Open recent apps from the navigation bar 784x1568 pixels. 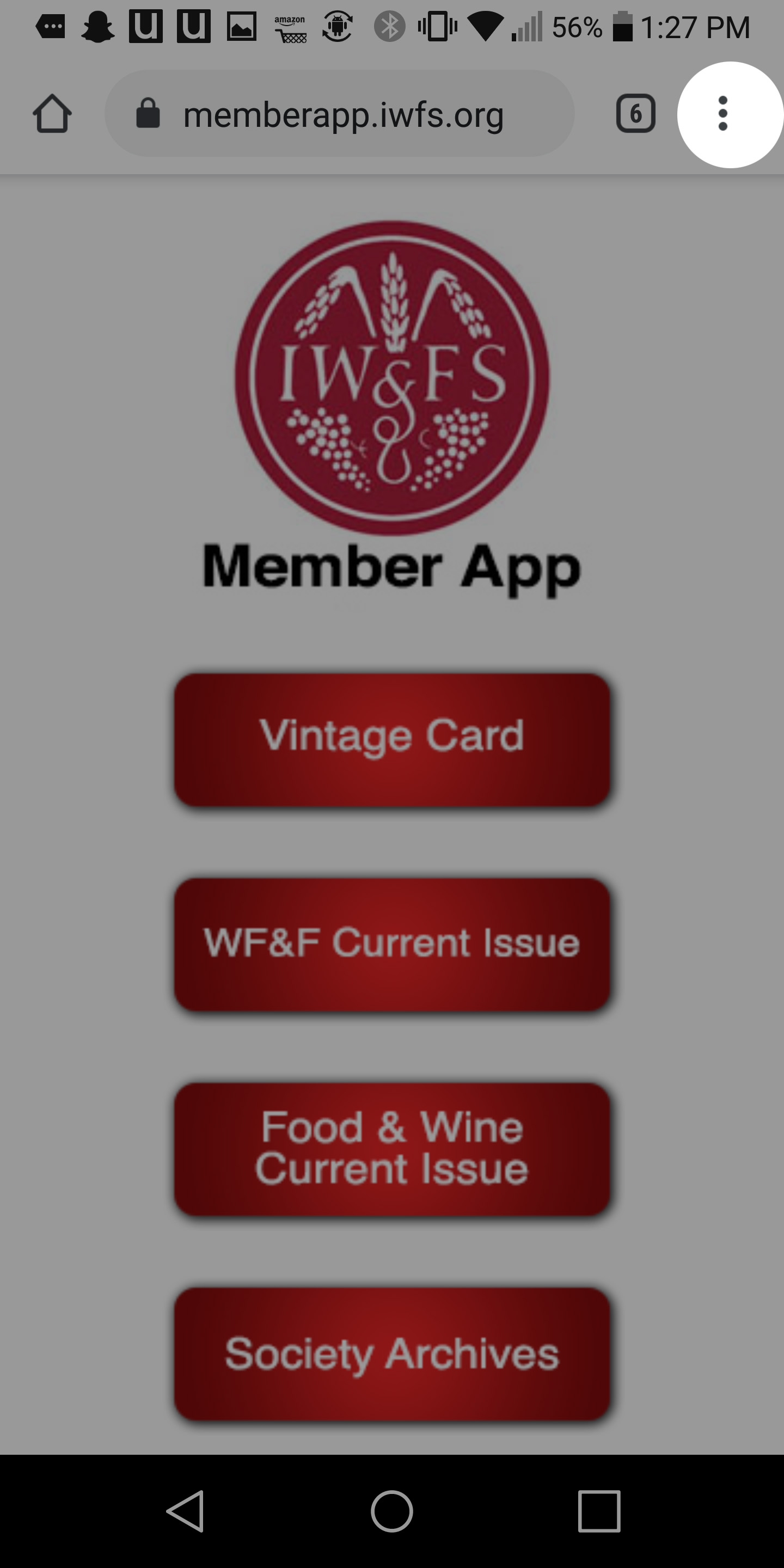599,1511
